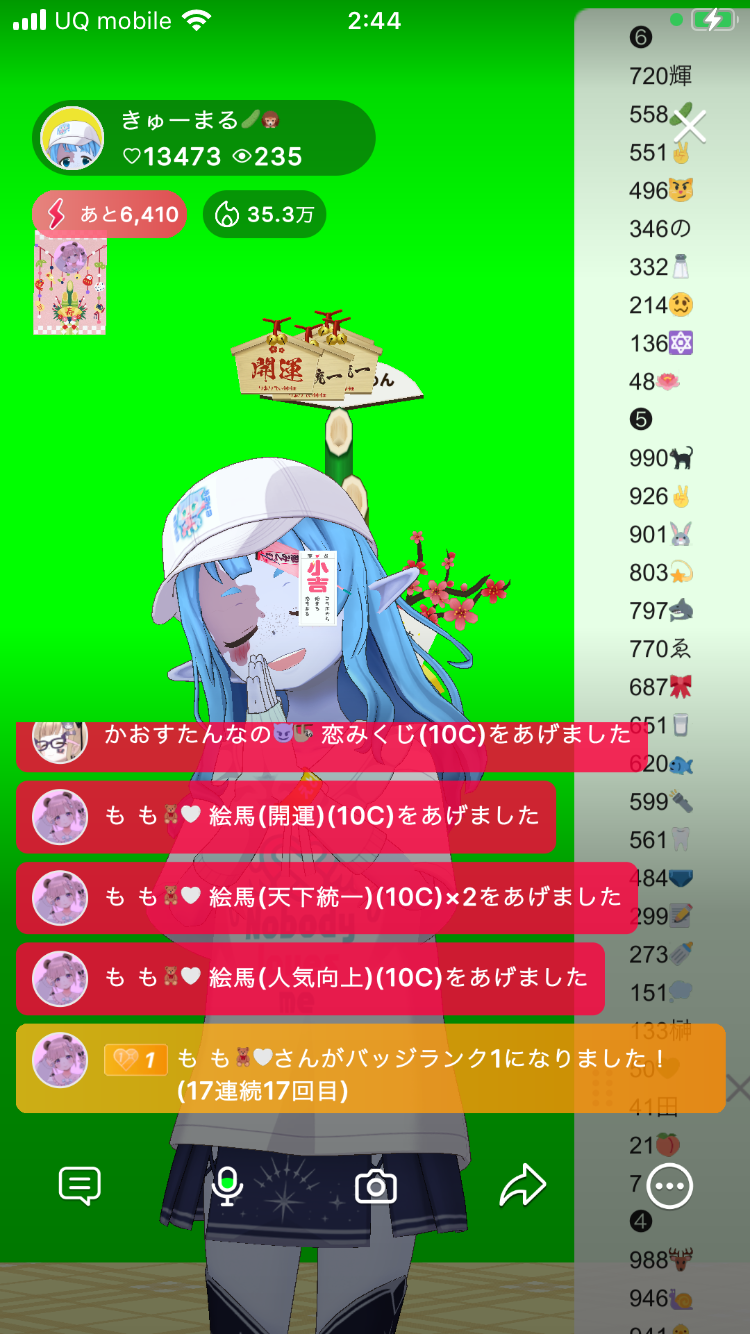Toggle the microphone icon
Screen dimensions: 750x1334
coord(227,1186)
